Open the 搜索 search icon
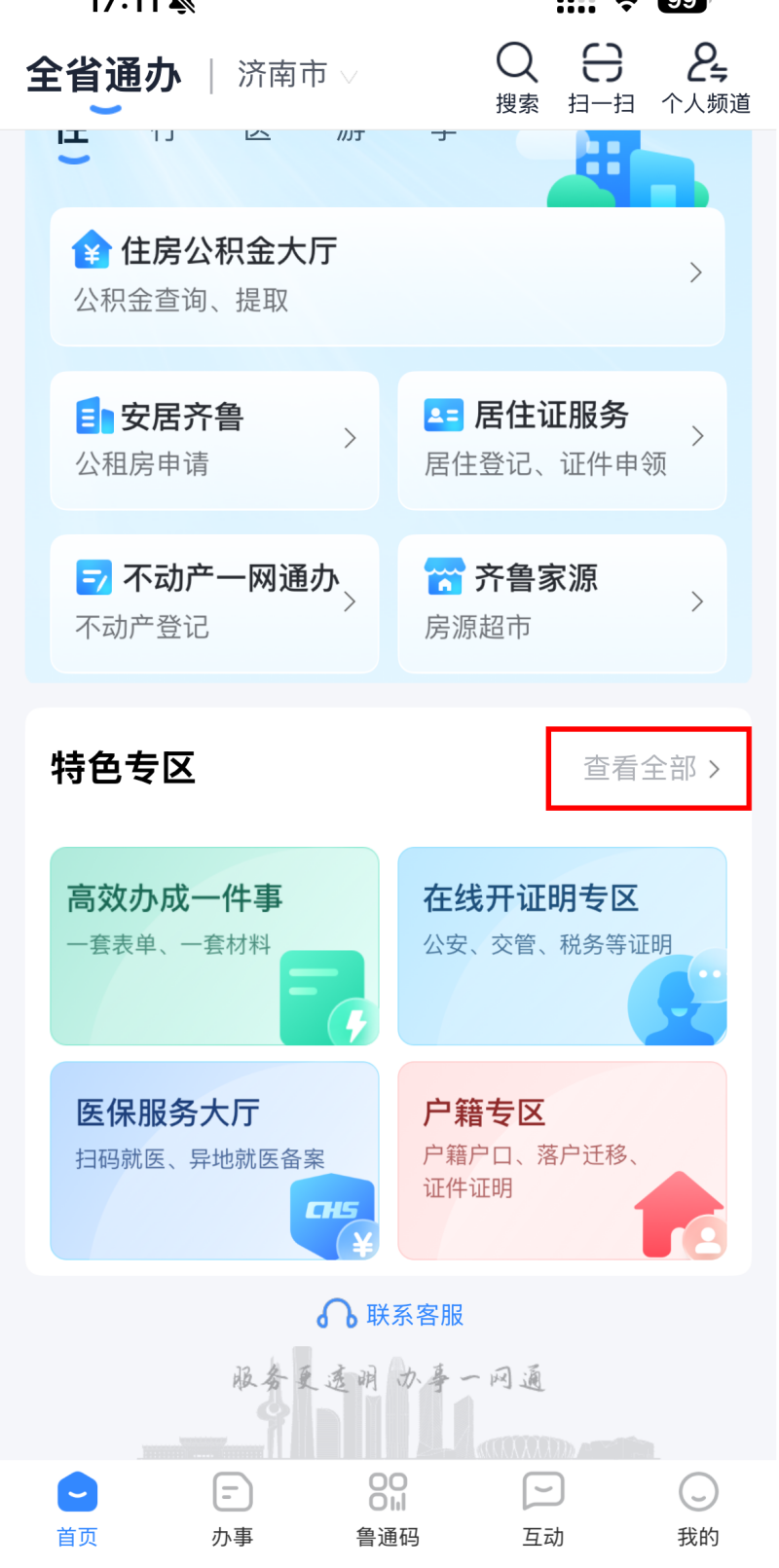Viewport: 779px width, 1568px height. [x=516, y=78]
